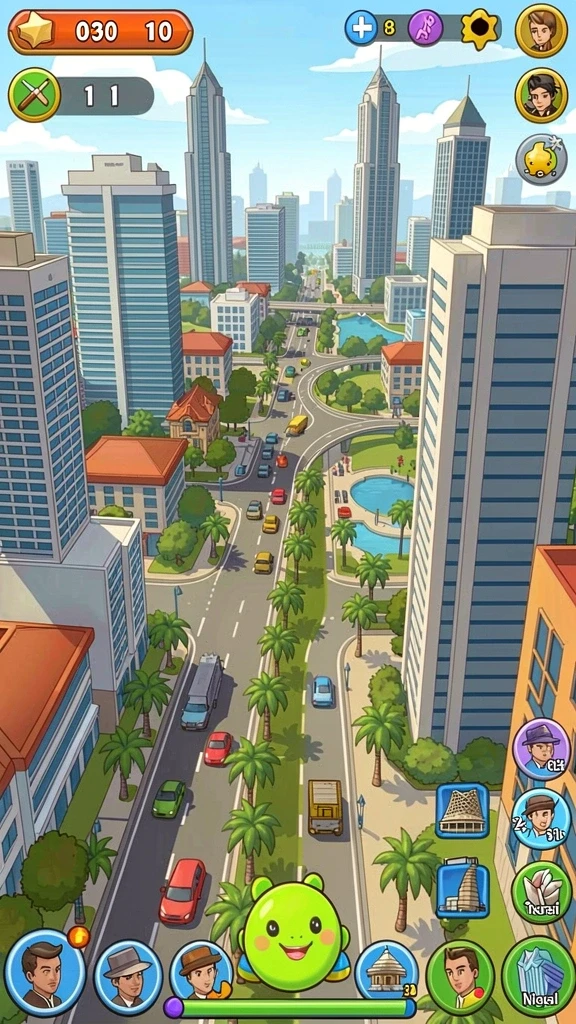This screenshot has width=576, height=1024.
Task: Select the brown-fedora character at bottom
Action: click(x=202, y=972)
